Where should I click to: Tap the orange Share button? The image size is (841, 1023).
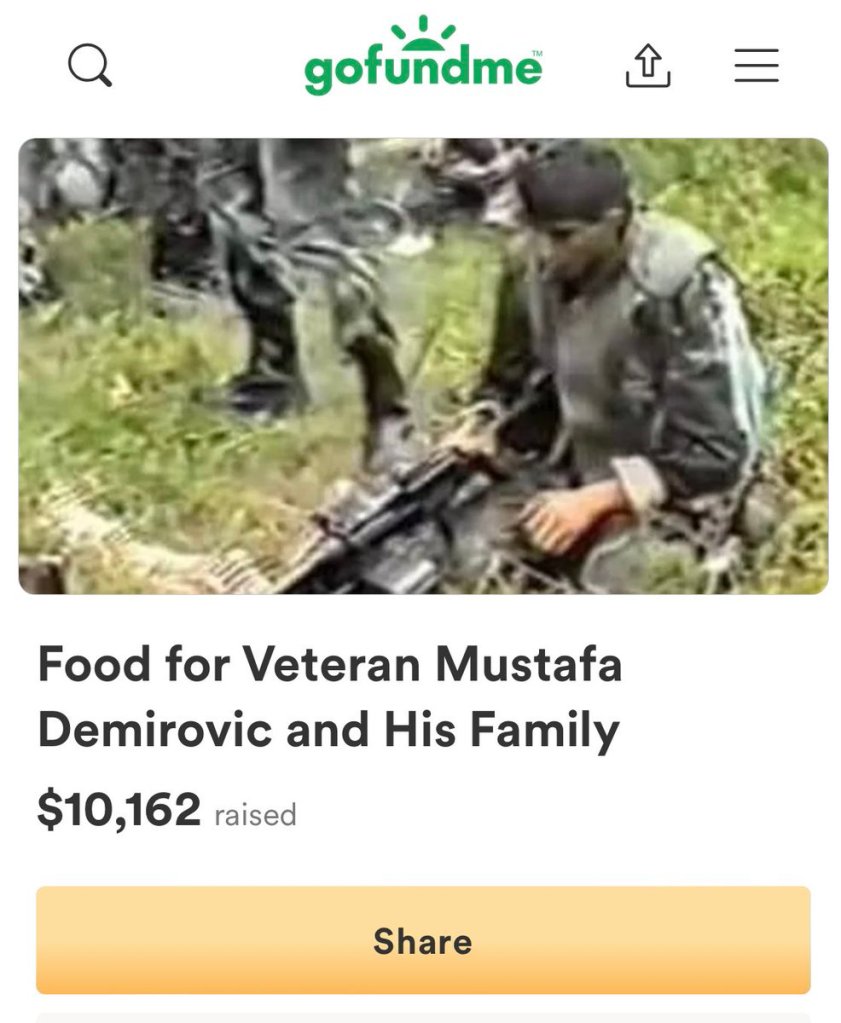pos(423,940)
